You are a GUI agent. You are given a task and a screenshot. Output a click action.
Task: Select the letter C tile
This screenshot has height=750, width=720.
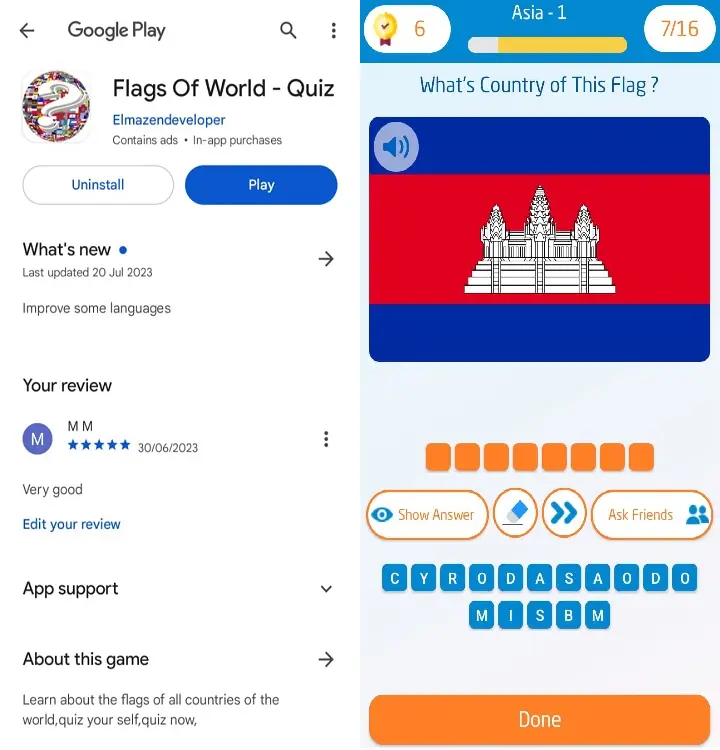395,578
